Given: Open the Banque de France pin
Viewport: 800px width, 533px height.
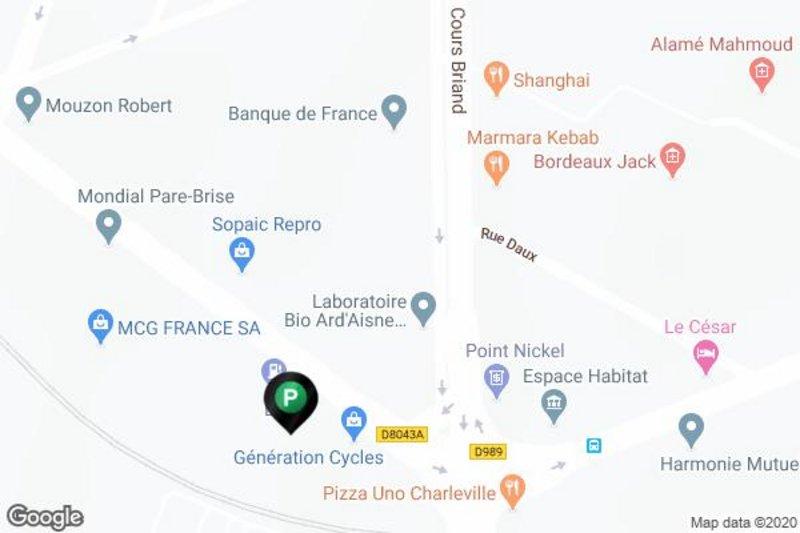Looking at the screenshot, I should click(x=395, y=111).
